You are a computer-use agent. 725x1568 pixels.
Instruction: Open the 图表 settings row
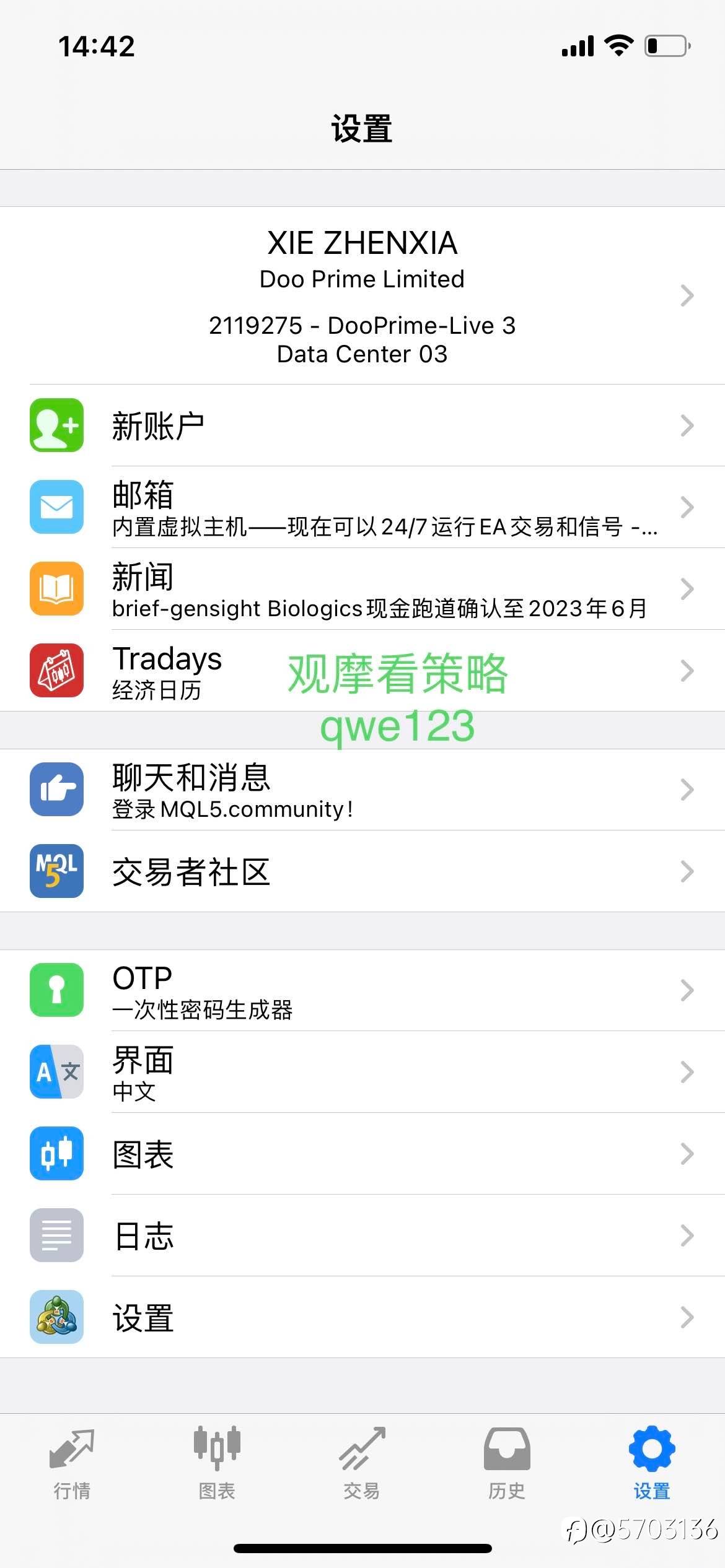(x=362, y=1153)
